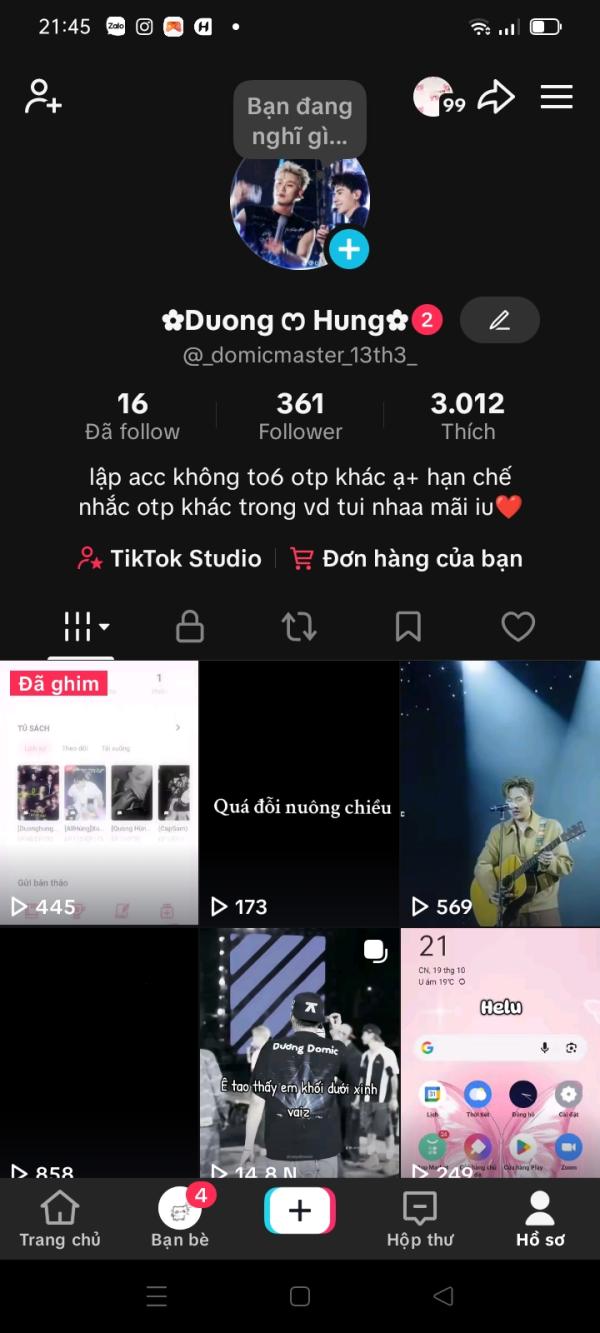Play the Quá đỗi nuông chiều video
600x1333 pixels.
pyautogui.click(x=300, y=792)
